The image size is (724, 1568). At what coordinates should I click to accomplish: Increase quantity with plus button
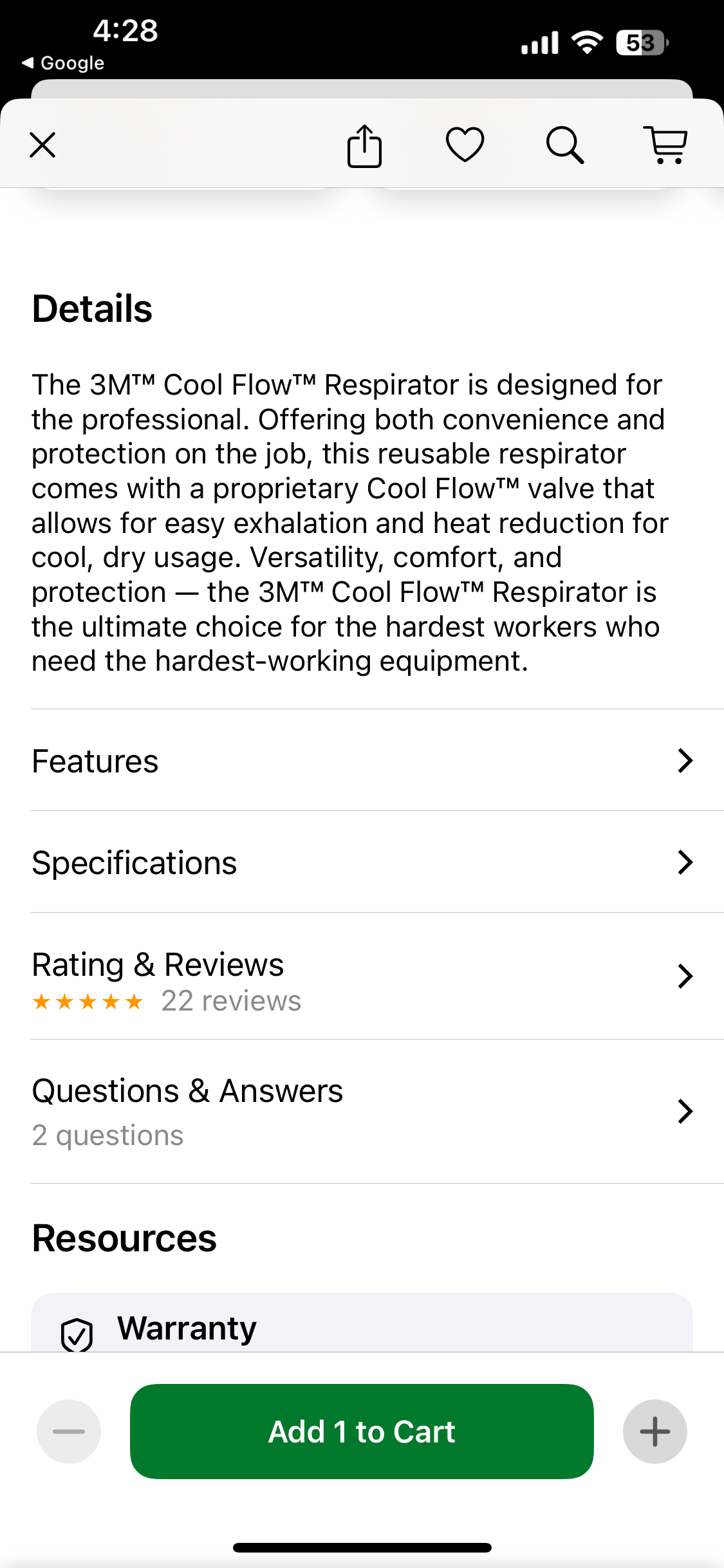[x=654, y=1432]
